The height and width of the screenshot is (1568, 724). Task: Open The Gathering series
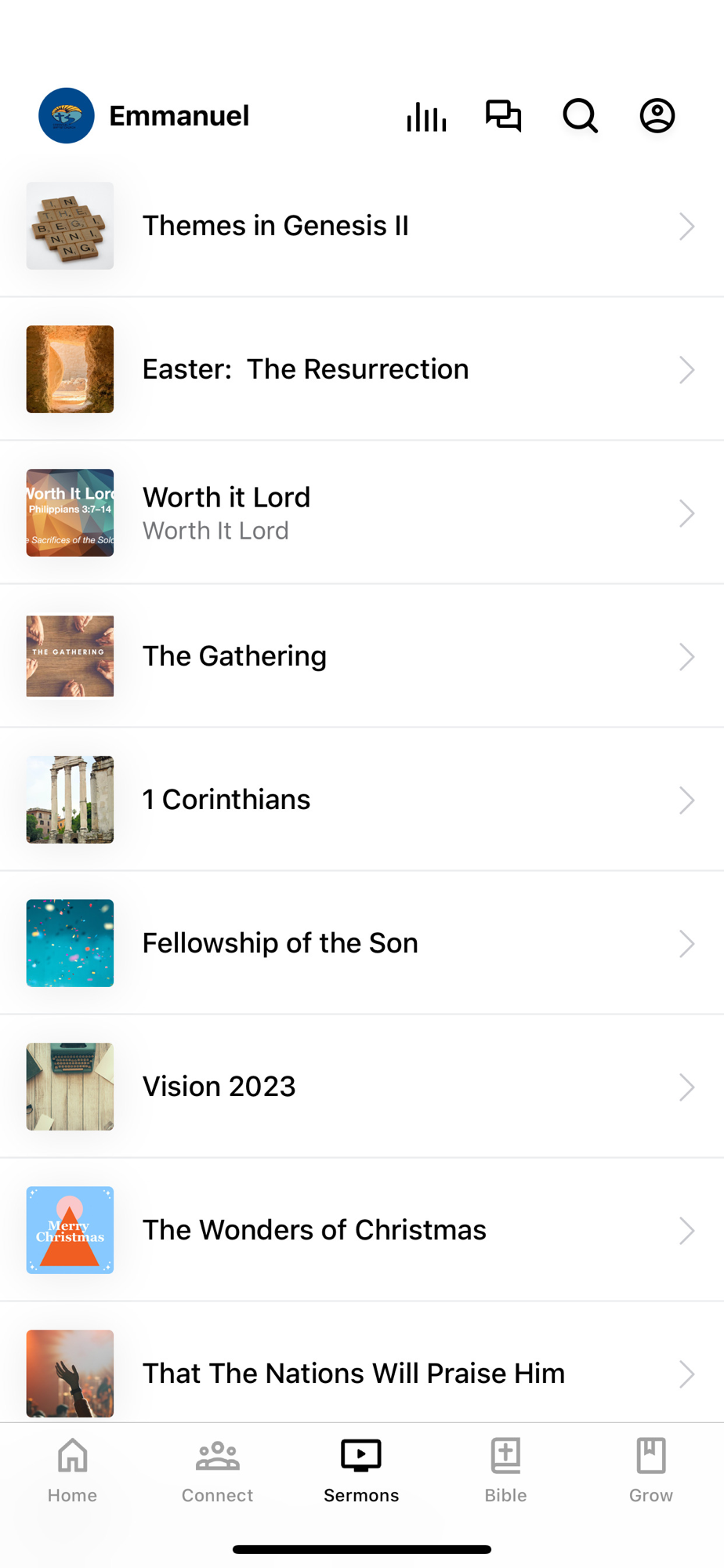click(x=362, y=656)
